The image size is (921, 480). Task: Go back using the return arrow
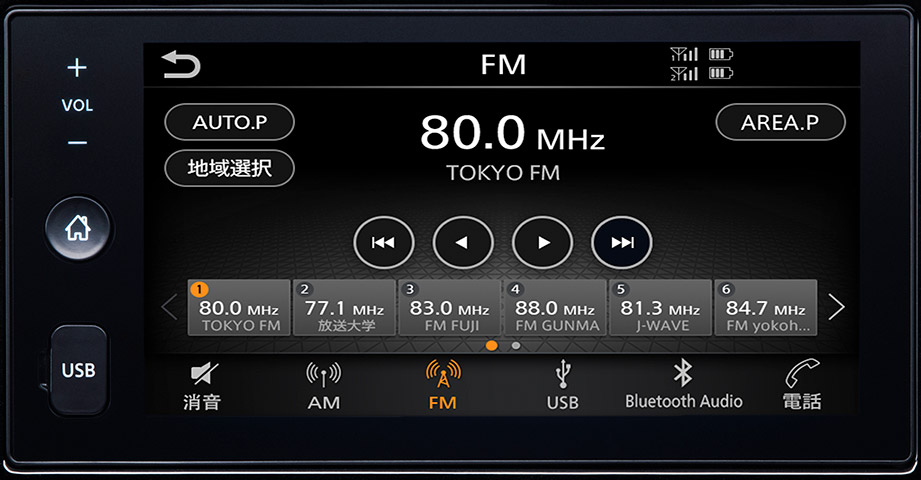181,66
